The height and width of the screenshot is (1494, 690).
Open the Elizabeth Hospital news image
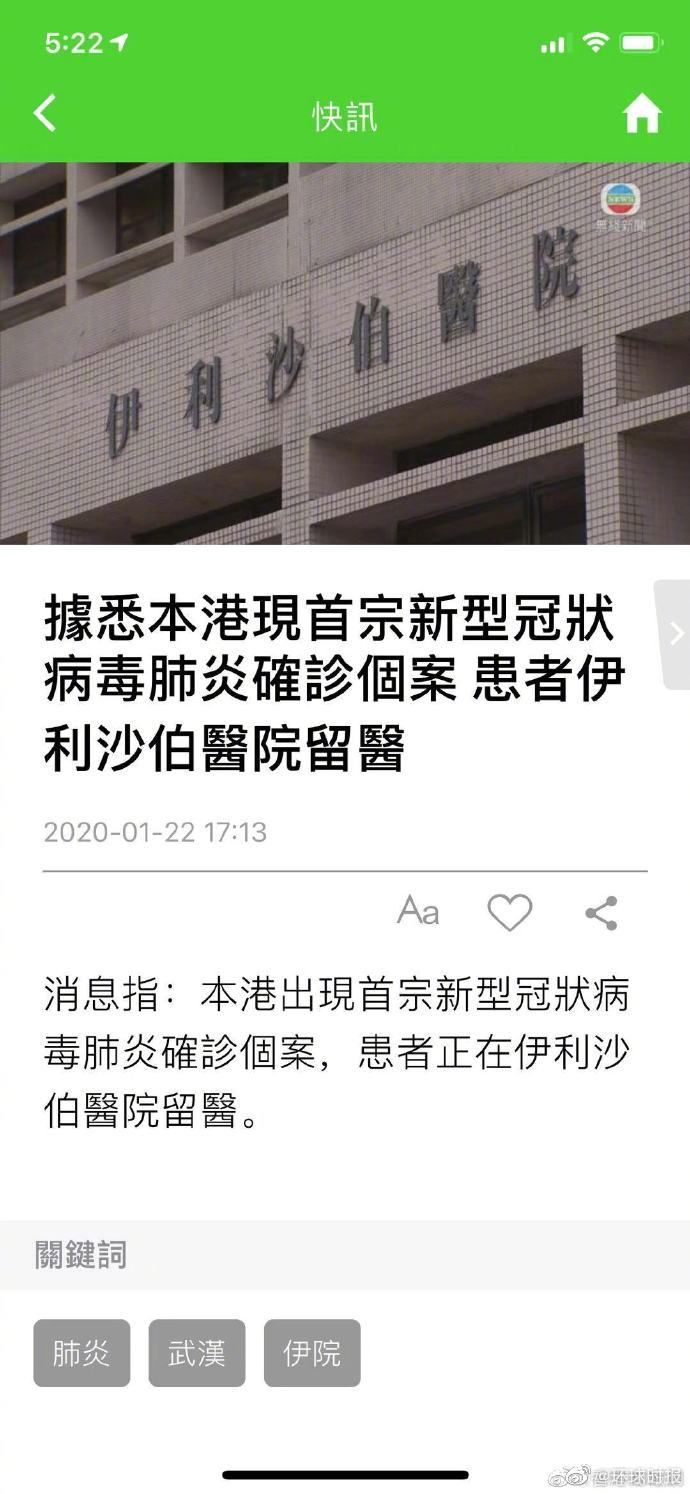(345, 353)
